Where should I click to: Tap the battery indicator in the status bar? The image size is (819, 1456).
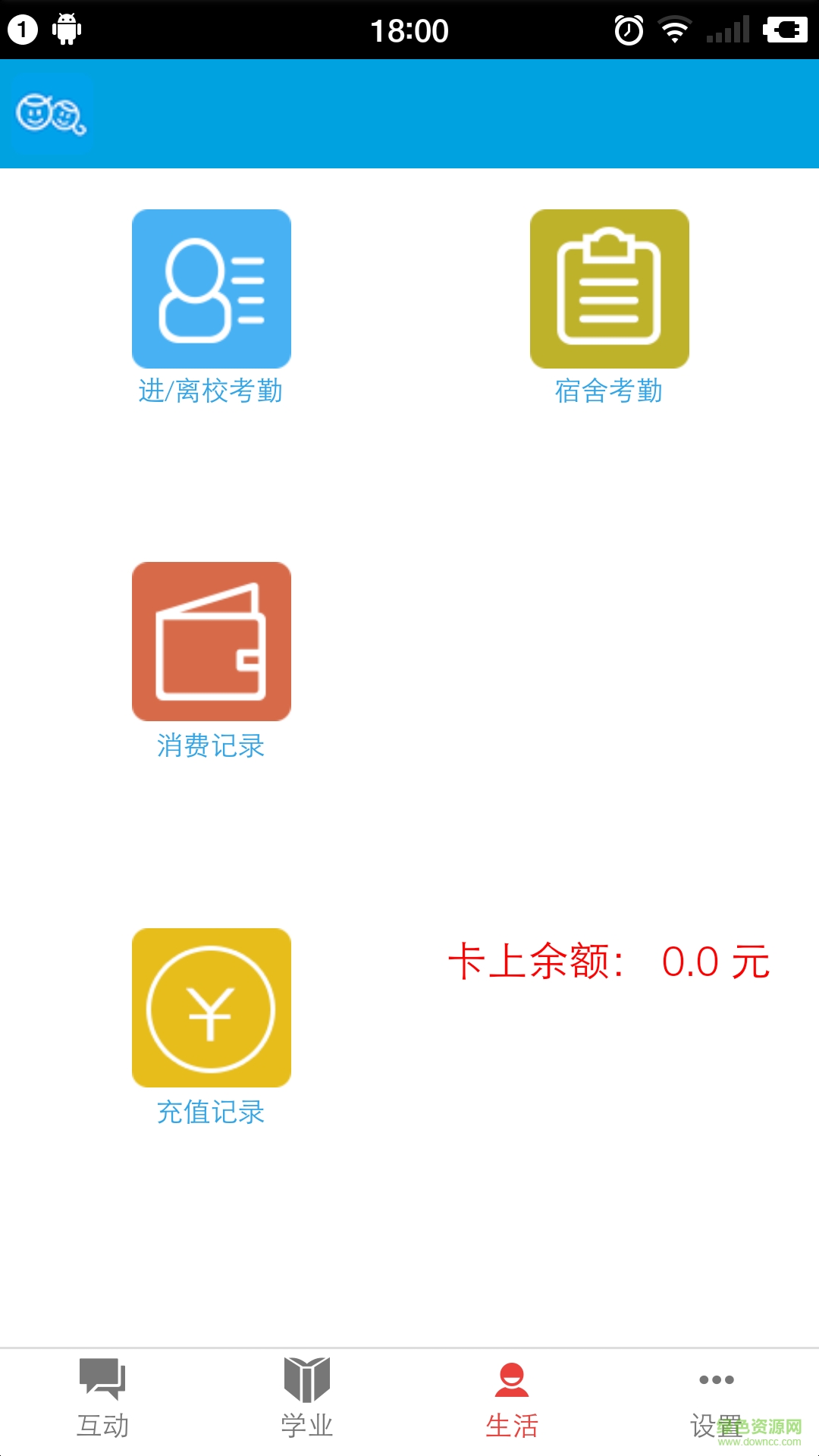786,29
